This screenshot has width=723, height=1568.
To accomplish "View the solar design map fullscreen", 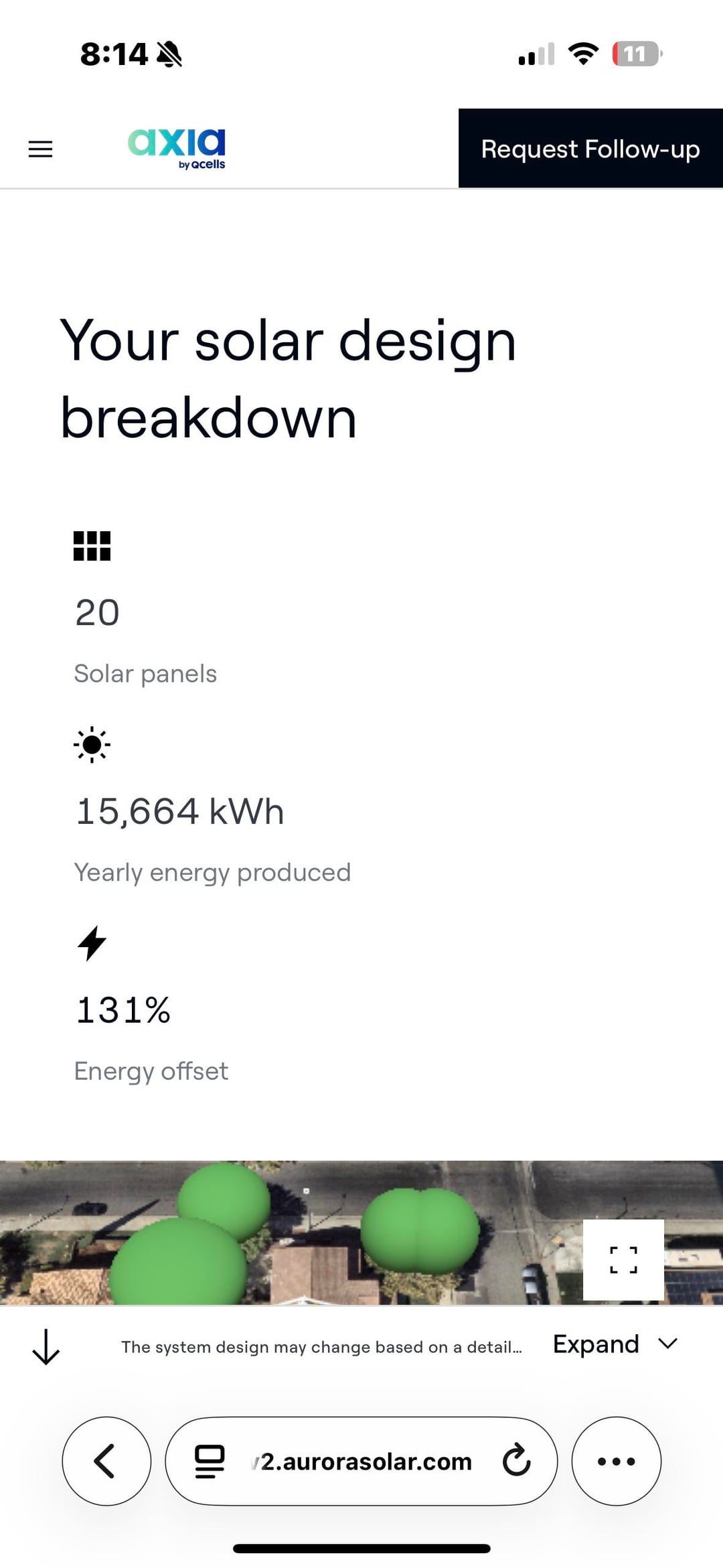I will click(x=623, y=1260).
